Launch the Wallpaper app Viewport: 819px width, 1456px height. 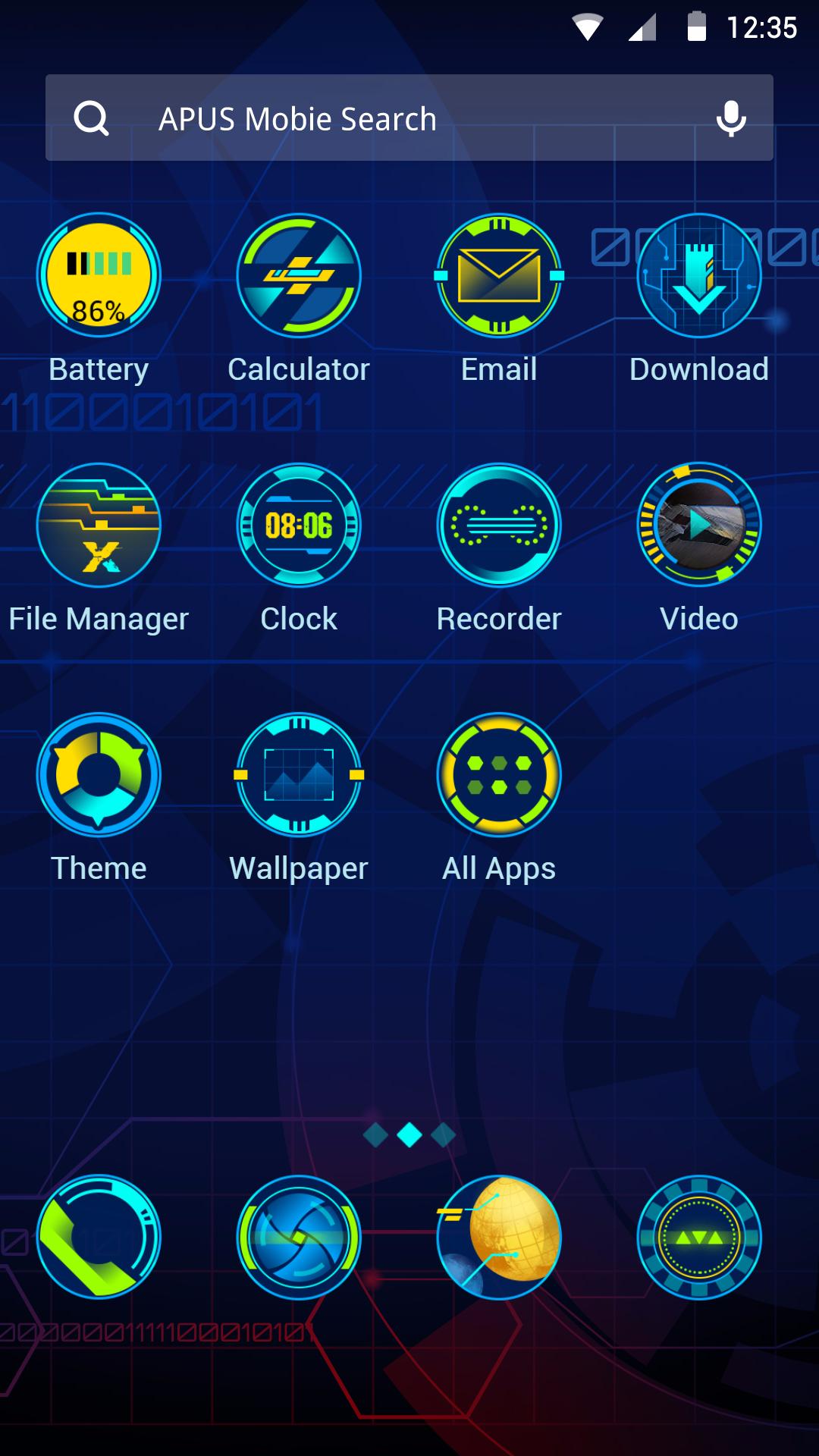pos(299,775)
